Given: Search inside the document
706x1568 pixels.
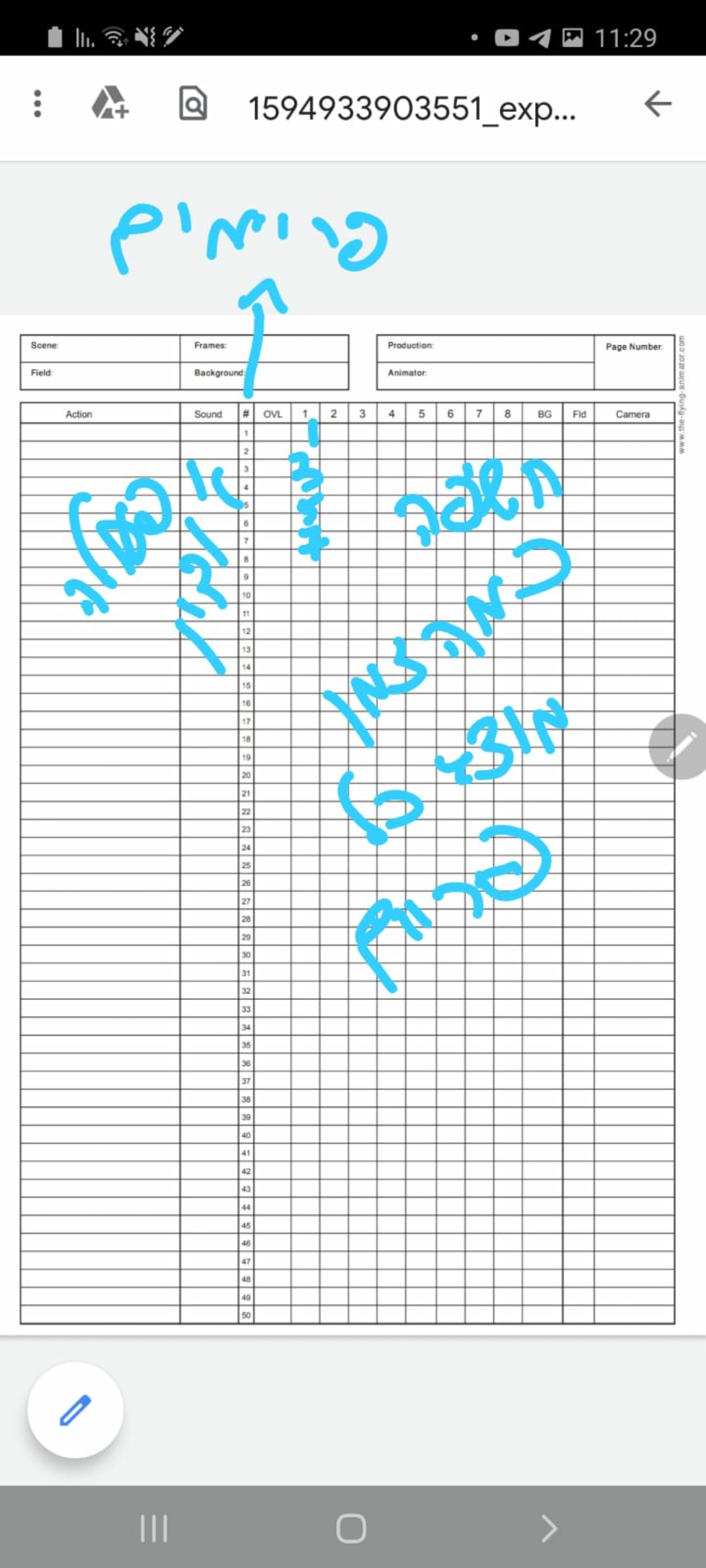Looking at the screenshot, I should (x=193, y=104).
